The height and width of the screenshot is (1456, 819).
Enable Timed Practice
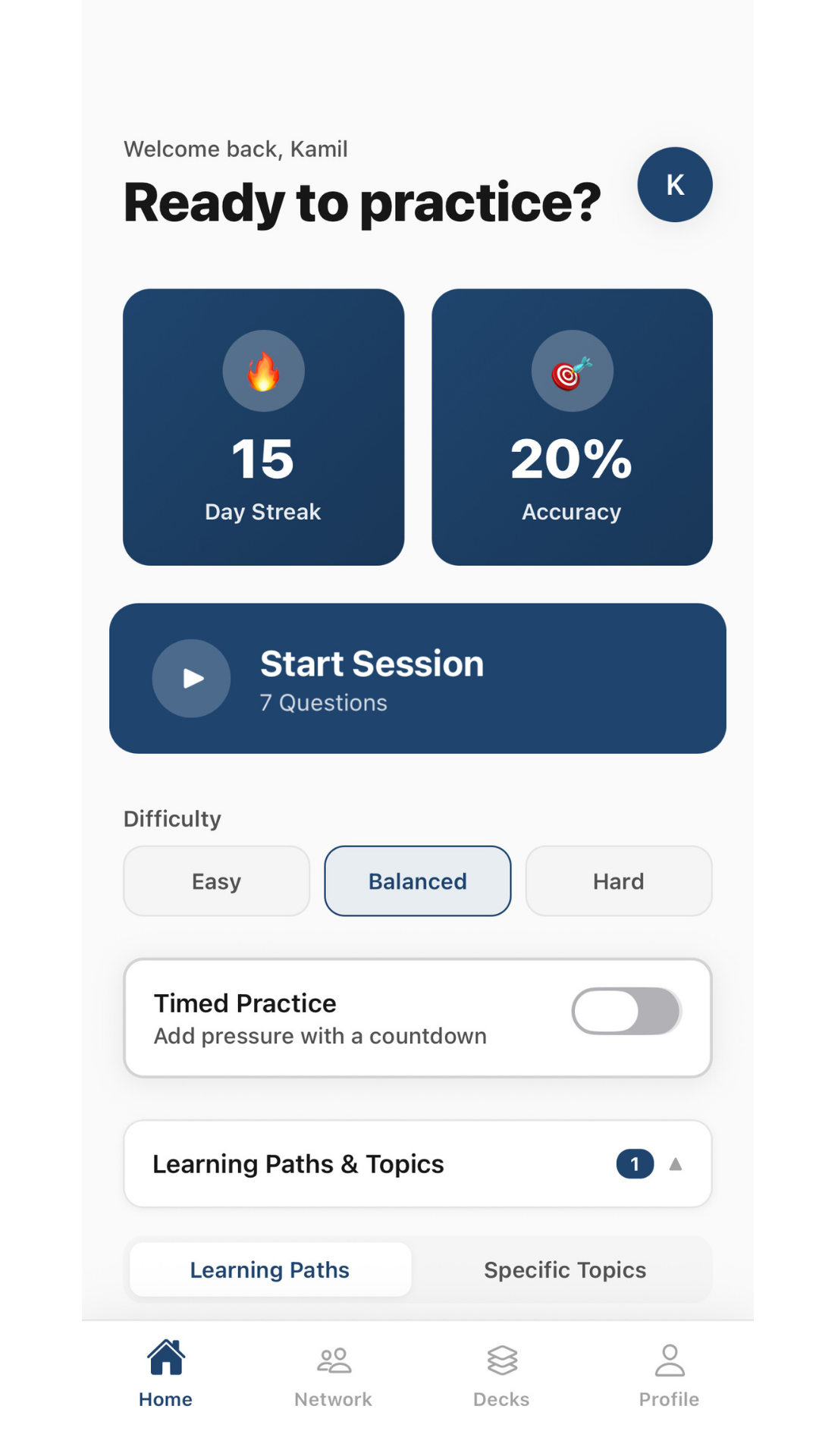point(626,1011)
